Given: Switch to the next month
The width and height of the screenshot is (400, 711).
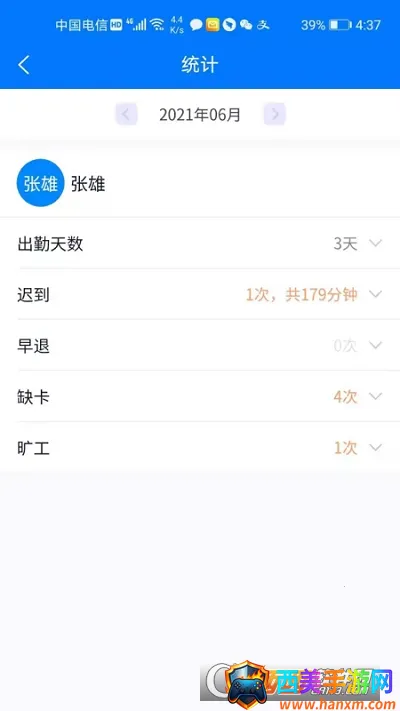Looking at the screenshot, I should tap(275, 114).
